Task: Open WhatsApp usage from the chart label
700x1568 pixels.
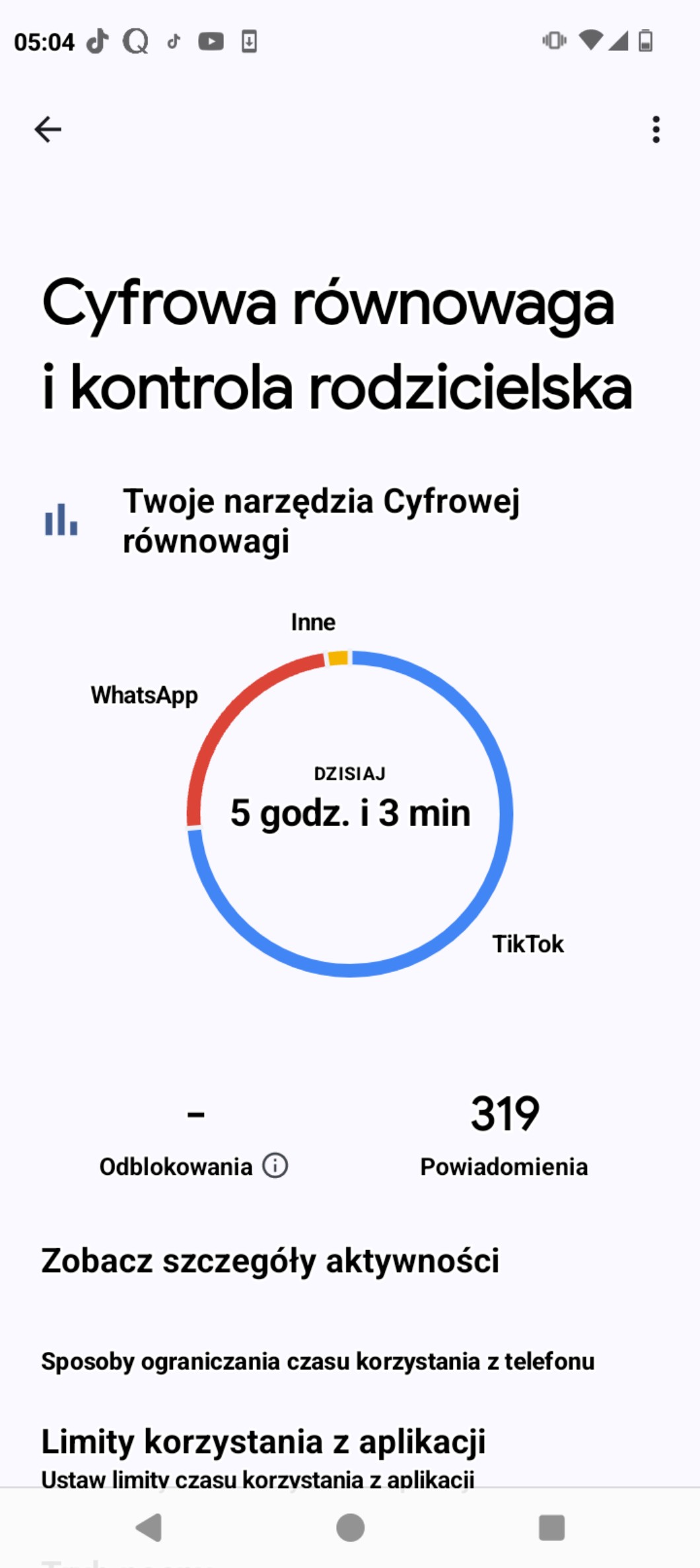Action: 144,695
